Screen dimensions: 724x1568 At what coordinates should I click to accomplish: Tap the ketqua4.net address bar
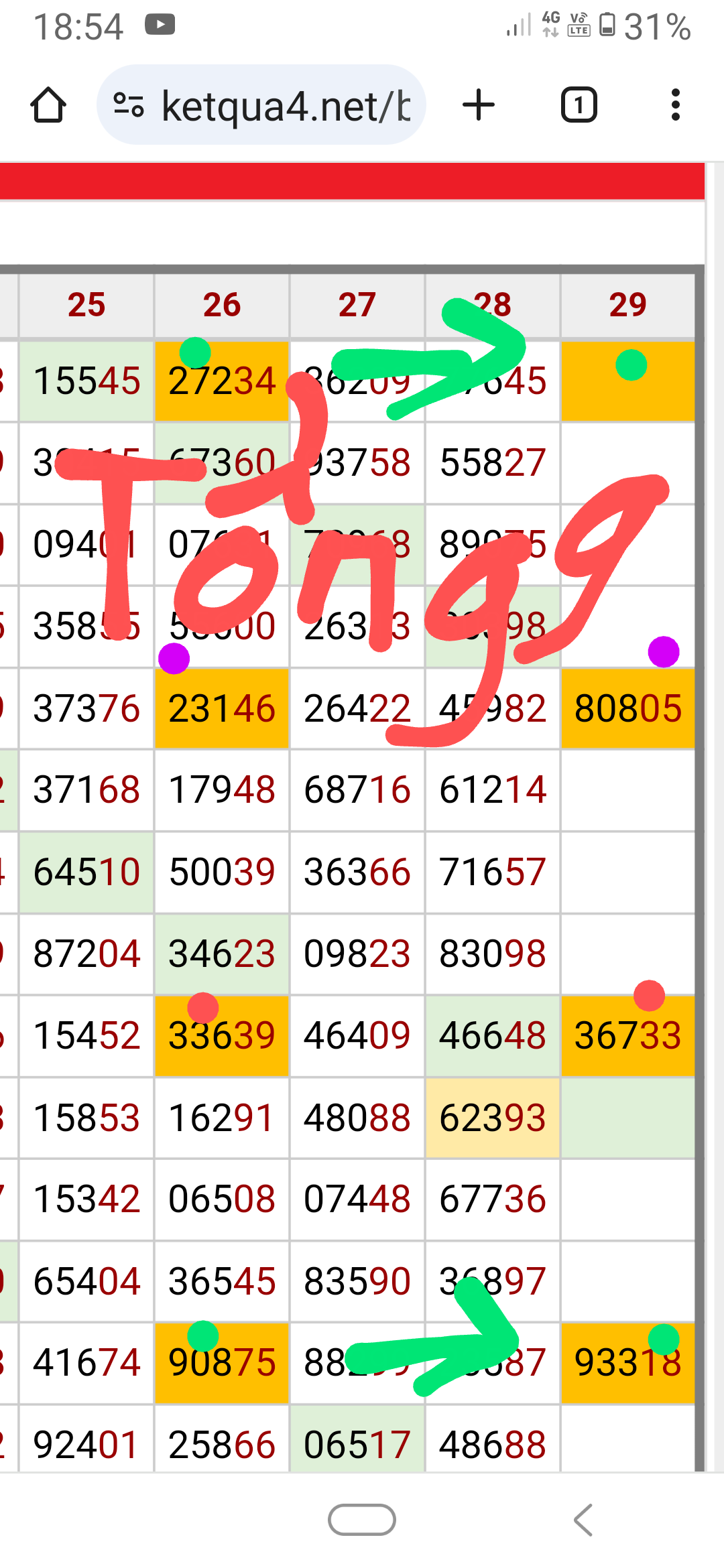coord(261,105)
